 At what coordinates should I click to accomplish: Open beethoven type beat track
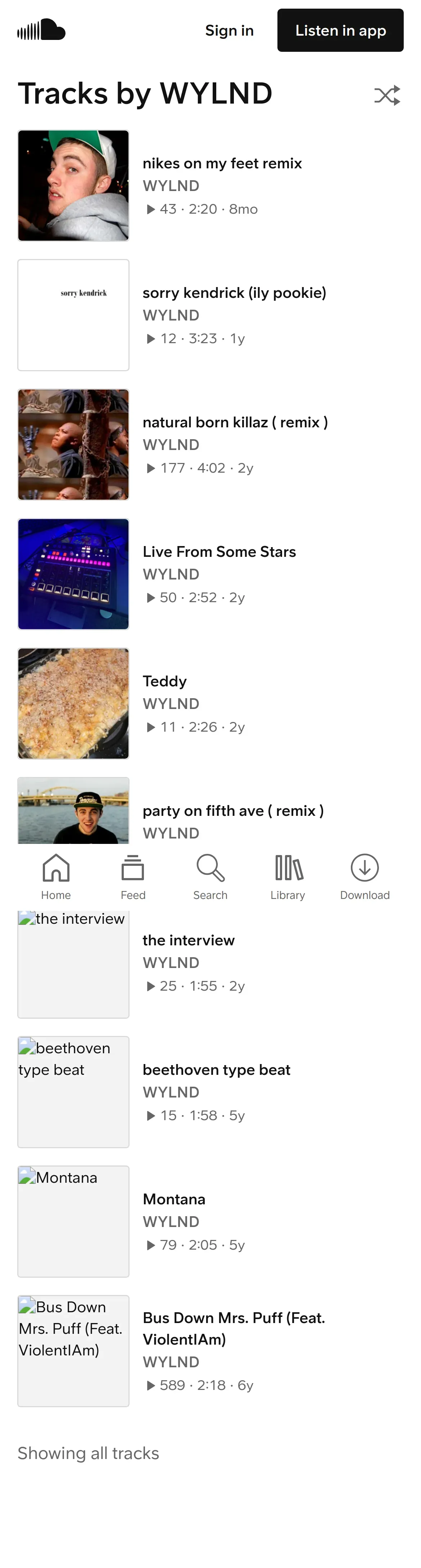[216, 1070]
